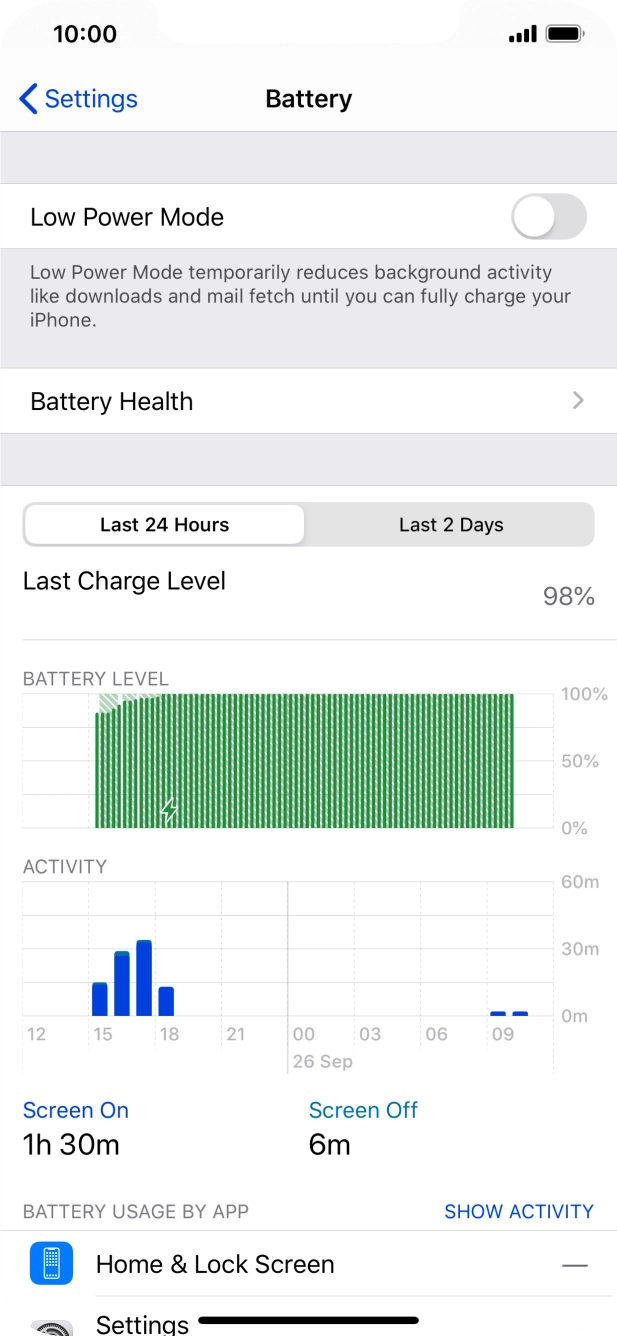Image resolution: width=617 pixels, height=1336 pixels.
Task: Enable Low Power Mode
Action: tap(548, 217)
